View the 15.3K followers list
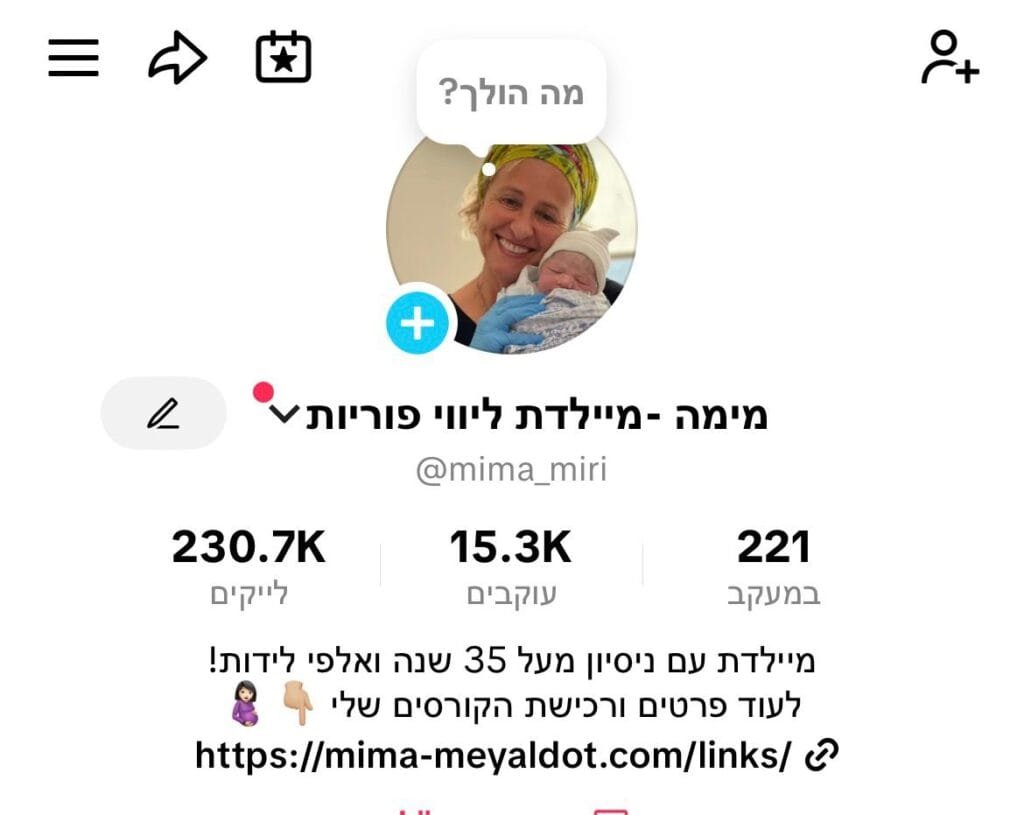The image size is (1024, 815). (x=511, y=566)
